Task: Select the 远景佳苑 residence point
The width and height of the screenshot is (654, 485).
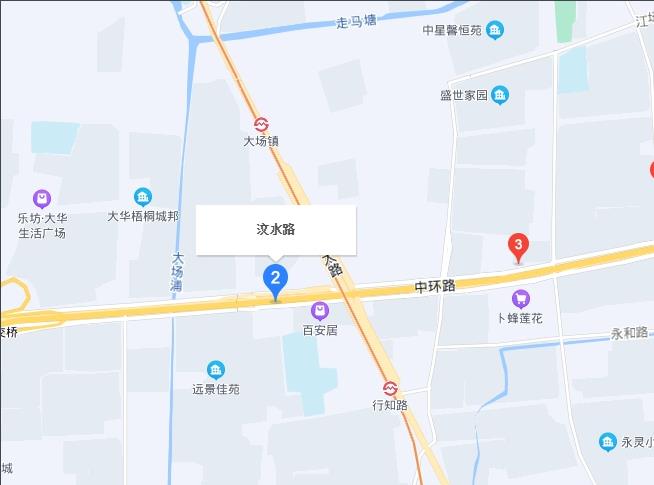Action: 216,370
